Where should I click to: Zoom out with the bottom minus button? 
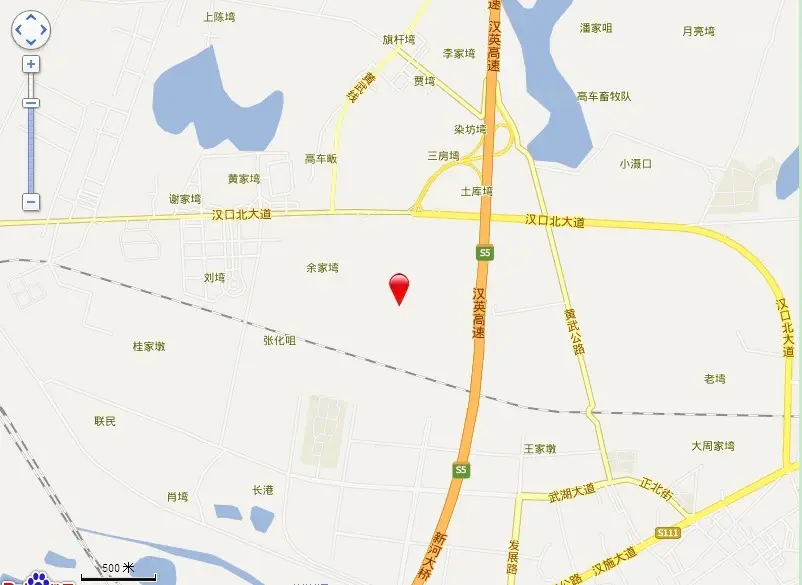(x=31, y=202)
